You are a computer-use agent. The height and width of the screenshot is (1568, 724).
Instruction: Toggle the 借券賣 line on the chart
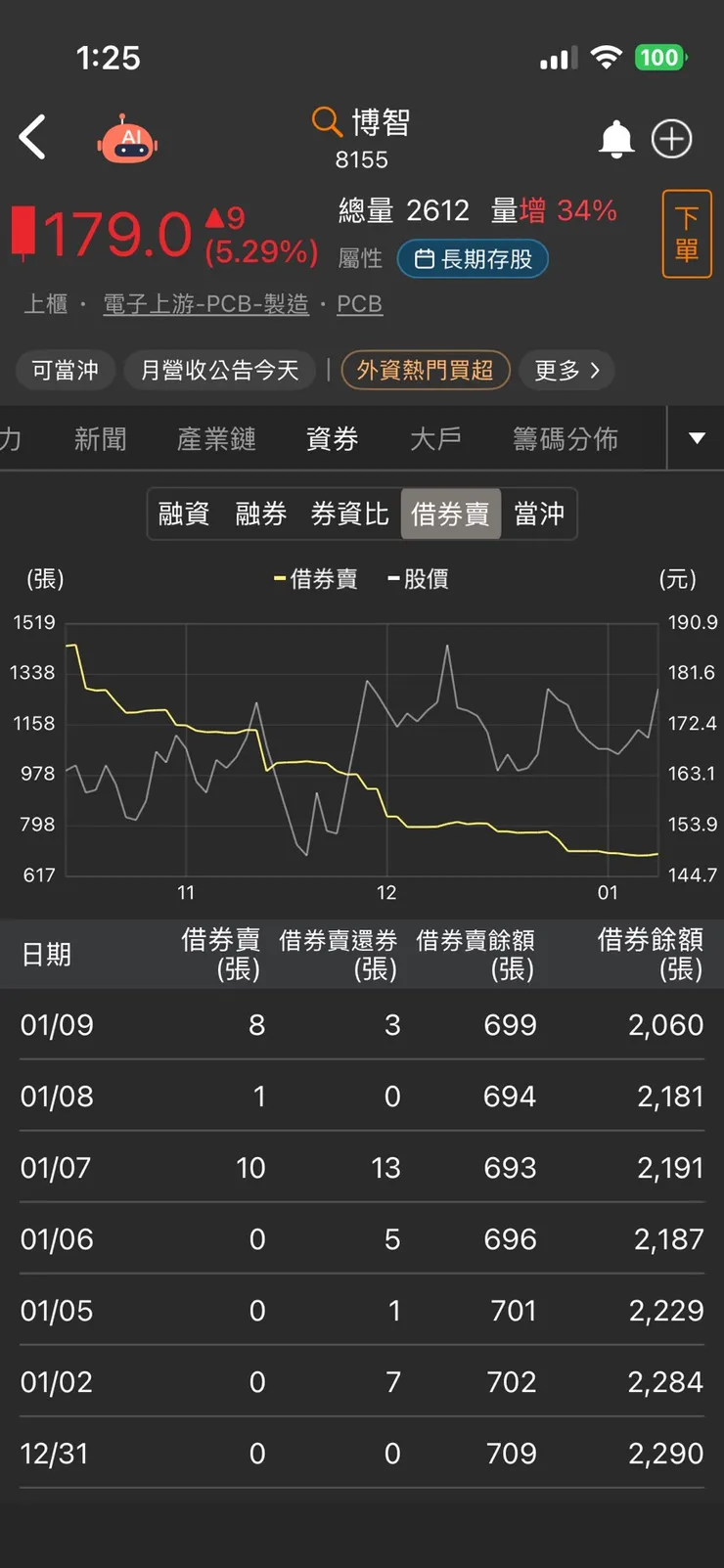(x=316, y=579)
